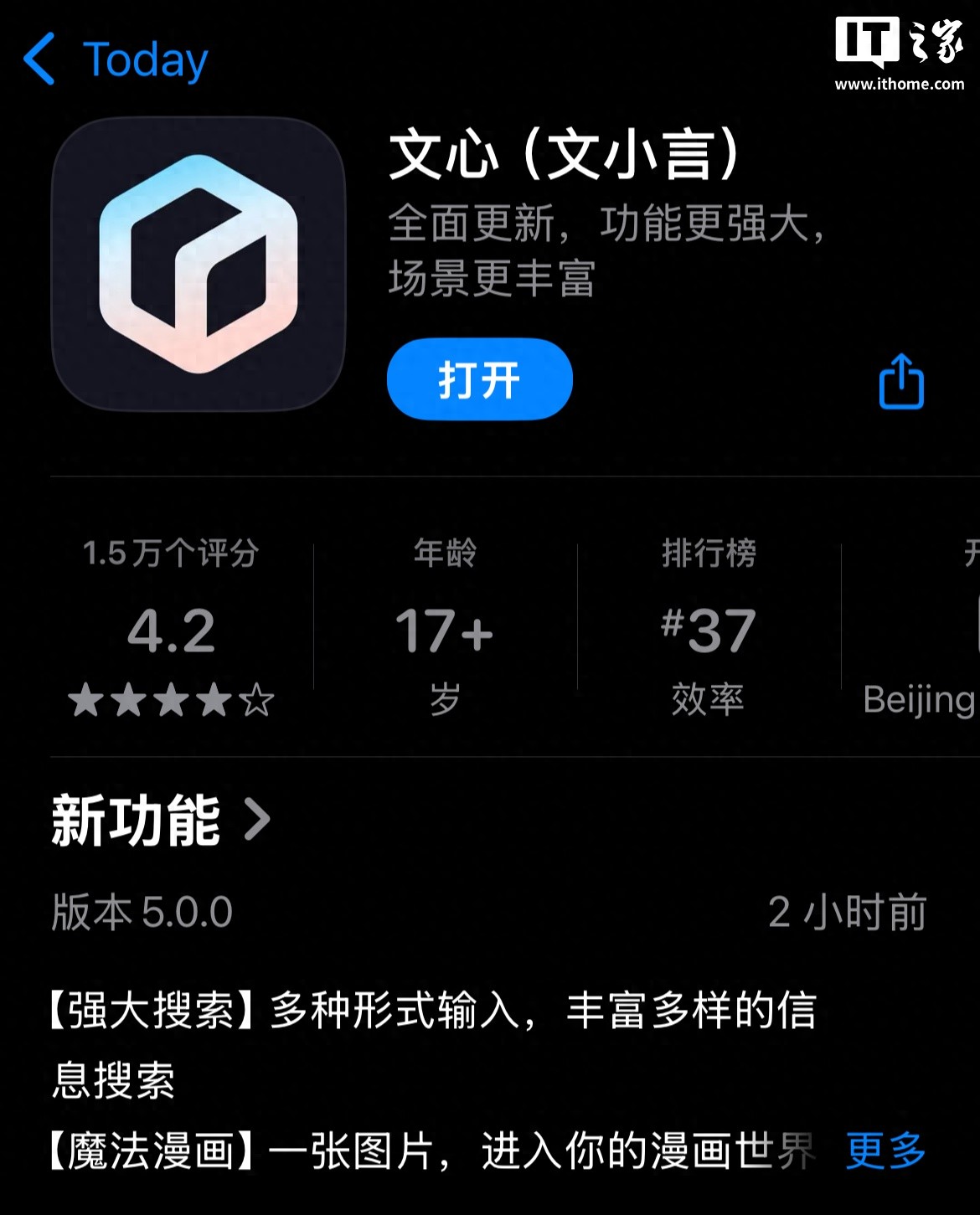This screenshot has width=980, height=1215.
Task: Tap the back chevron arrow
Action: [x=41, y=58]
